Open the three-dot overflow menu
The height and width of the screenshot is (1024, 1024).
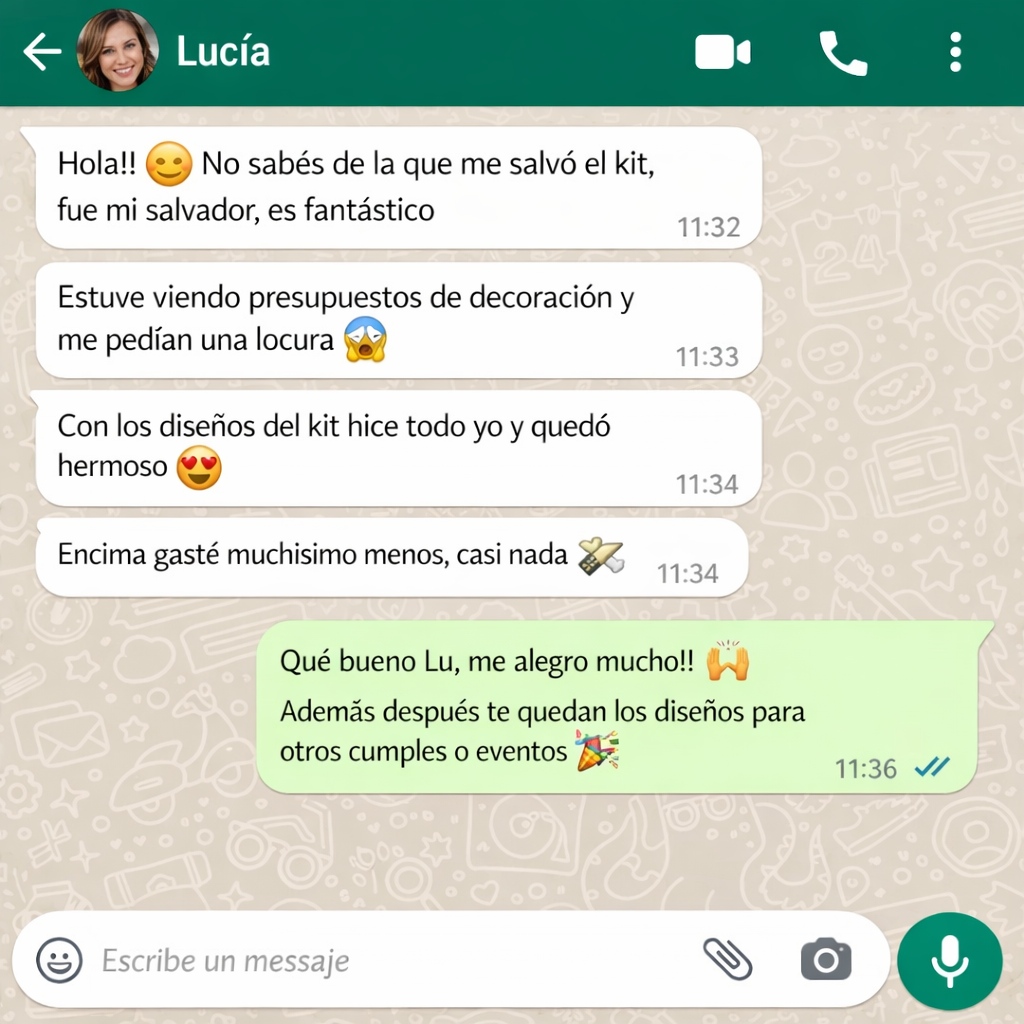(956, 52)
